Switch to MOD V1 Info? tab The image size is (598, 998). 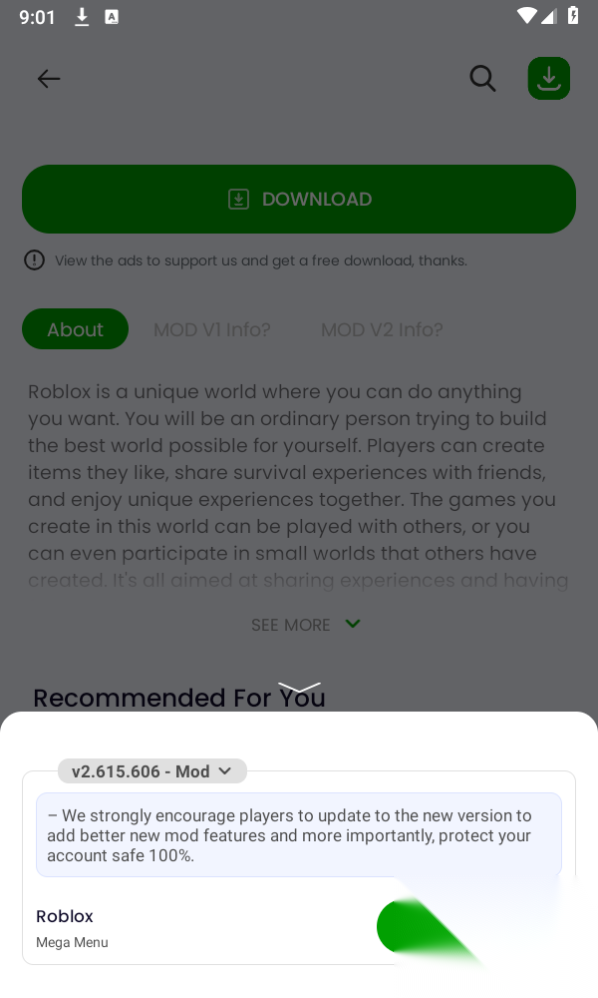tap(212, 330)
